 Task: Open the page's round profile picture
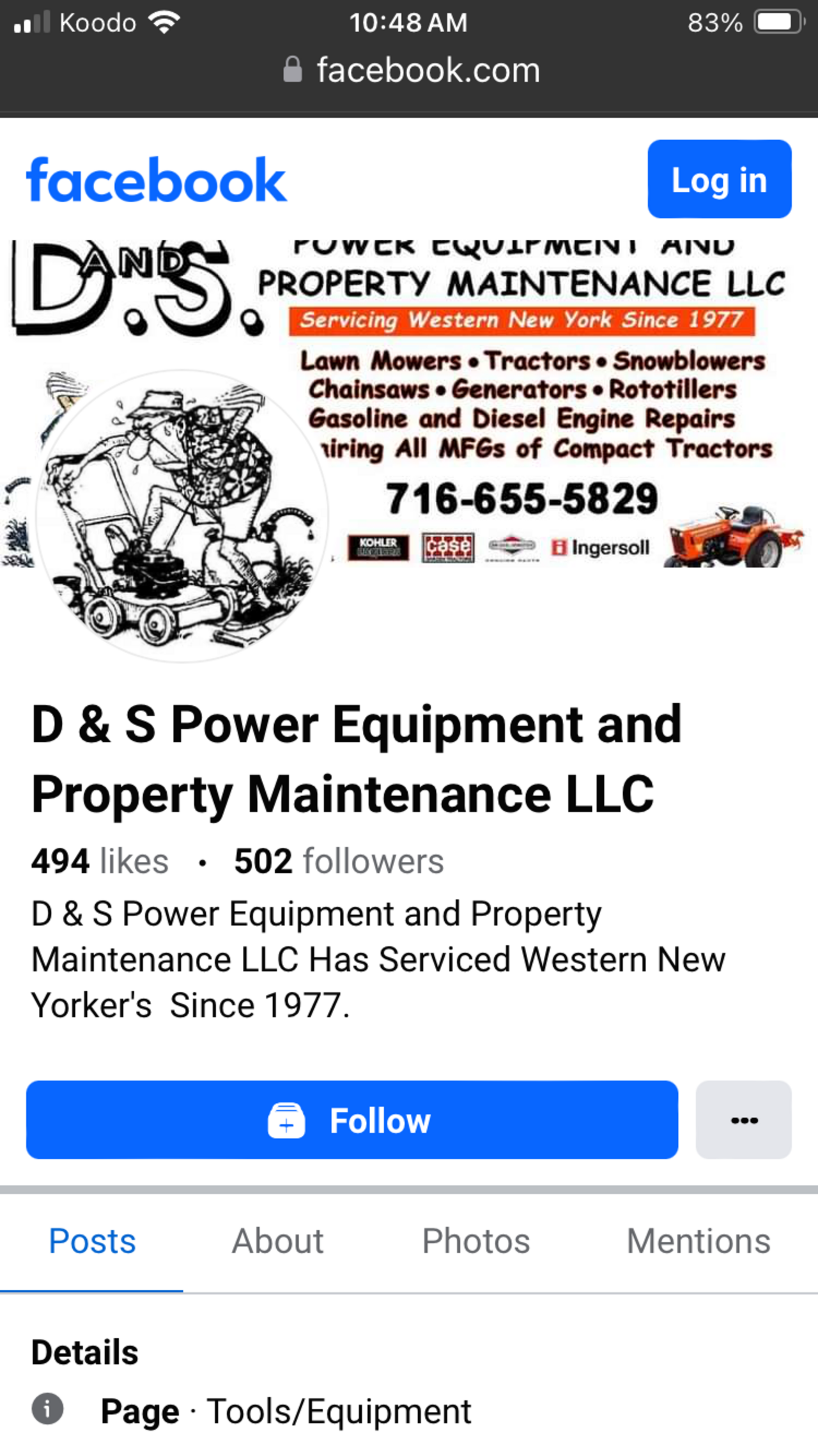182,515
